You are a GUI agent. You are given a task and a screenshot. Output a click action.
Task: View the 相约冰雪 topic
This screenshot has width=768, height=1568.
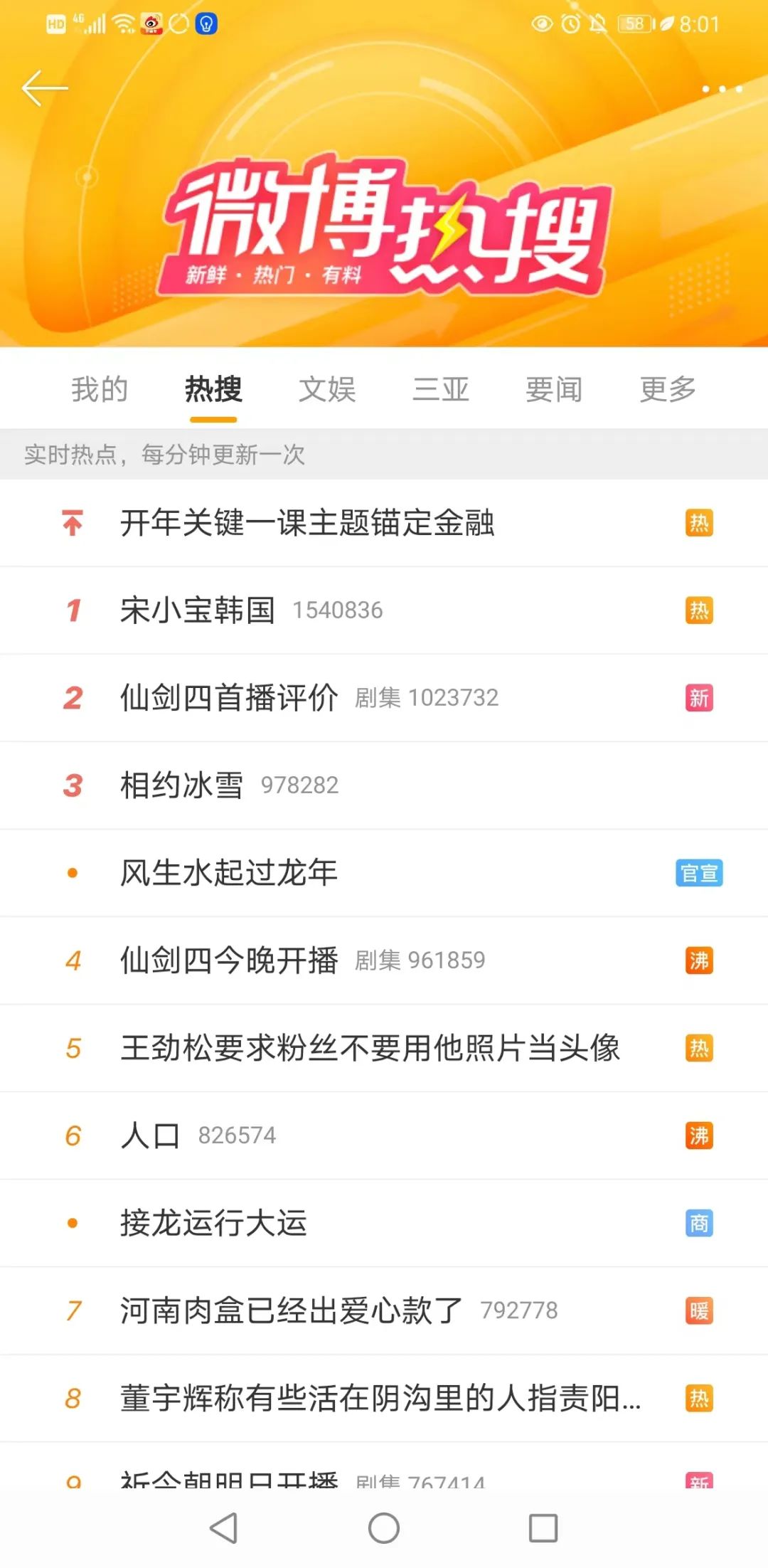(x=384, y=785)
